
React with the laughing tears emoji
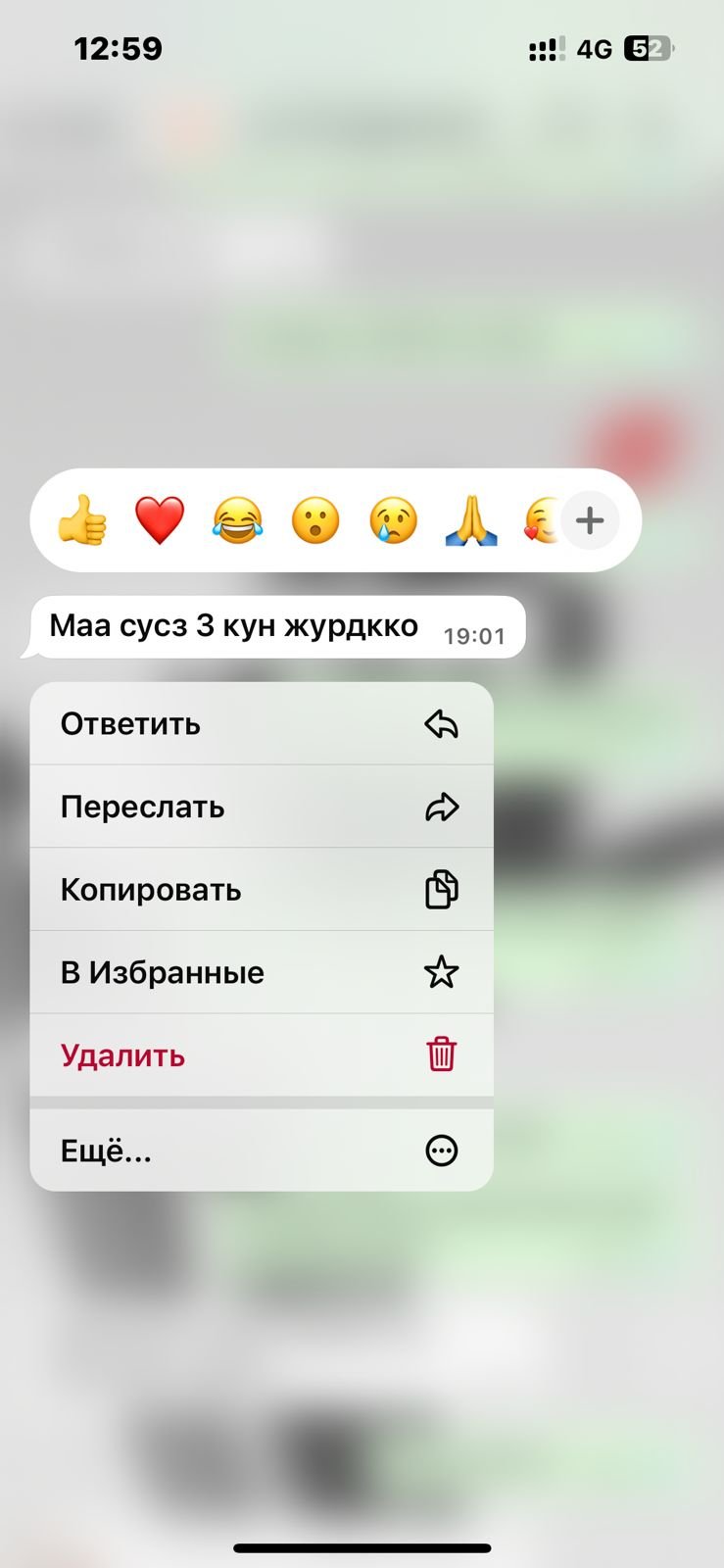[x=238, y=520]
